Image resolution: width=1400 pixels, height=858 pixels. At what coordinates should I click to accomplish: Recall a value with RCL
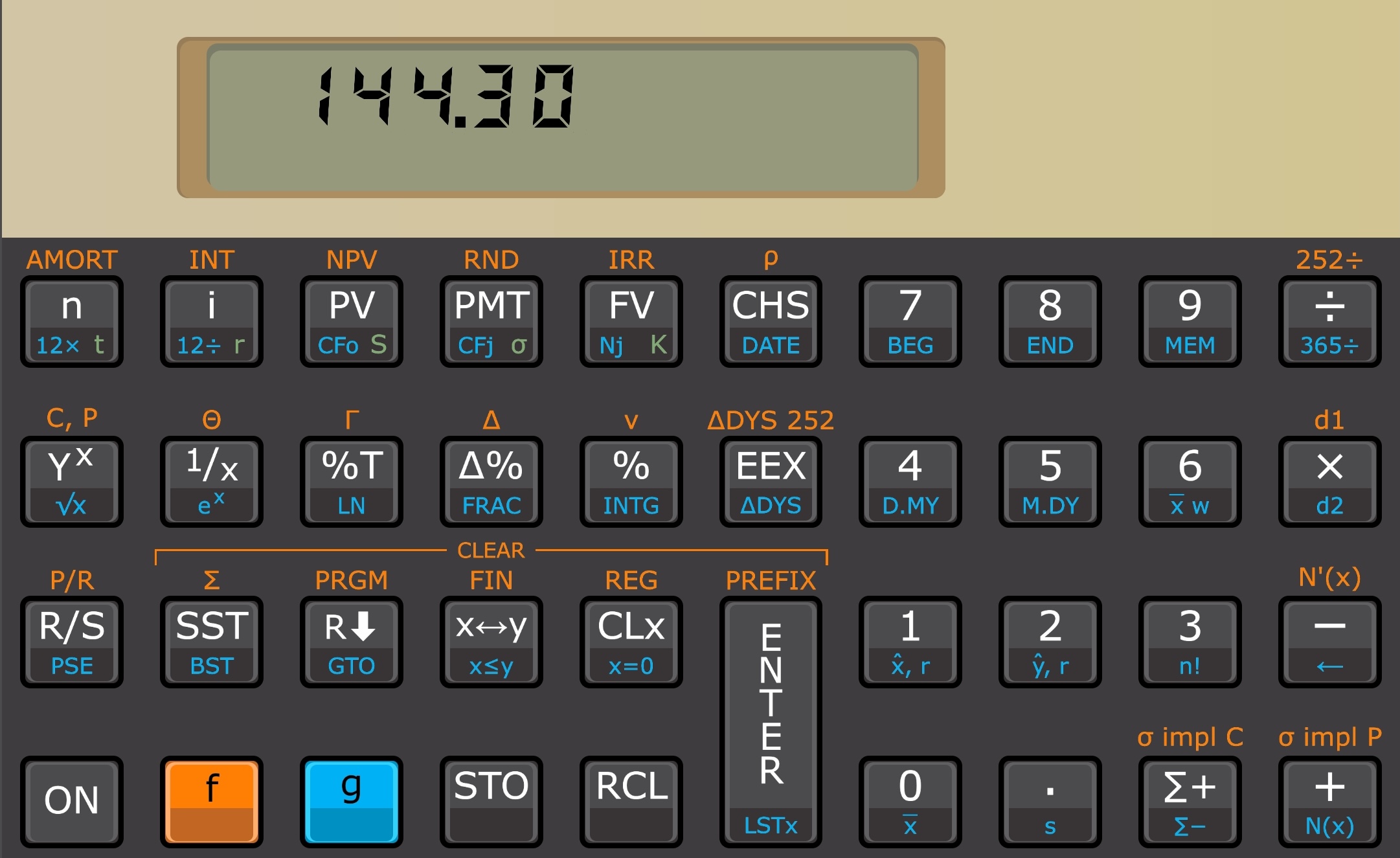click(631, 801)
